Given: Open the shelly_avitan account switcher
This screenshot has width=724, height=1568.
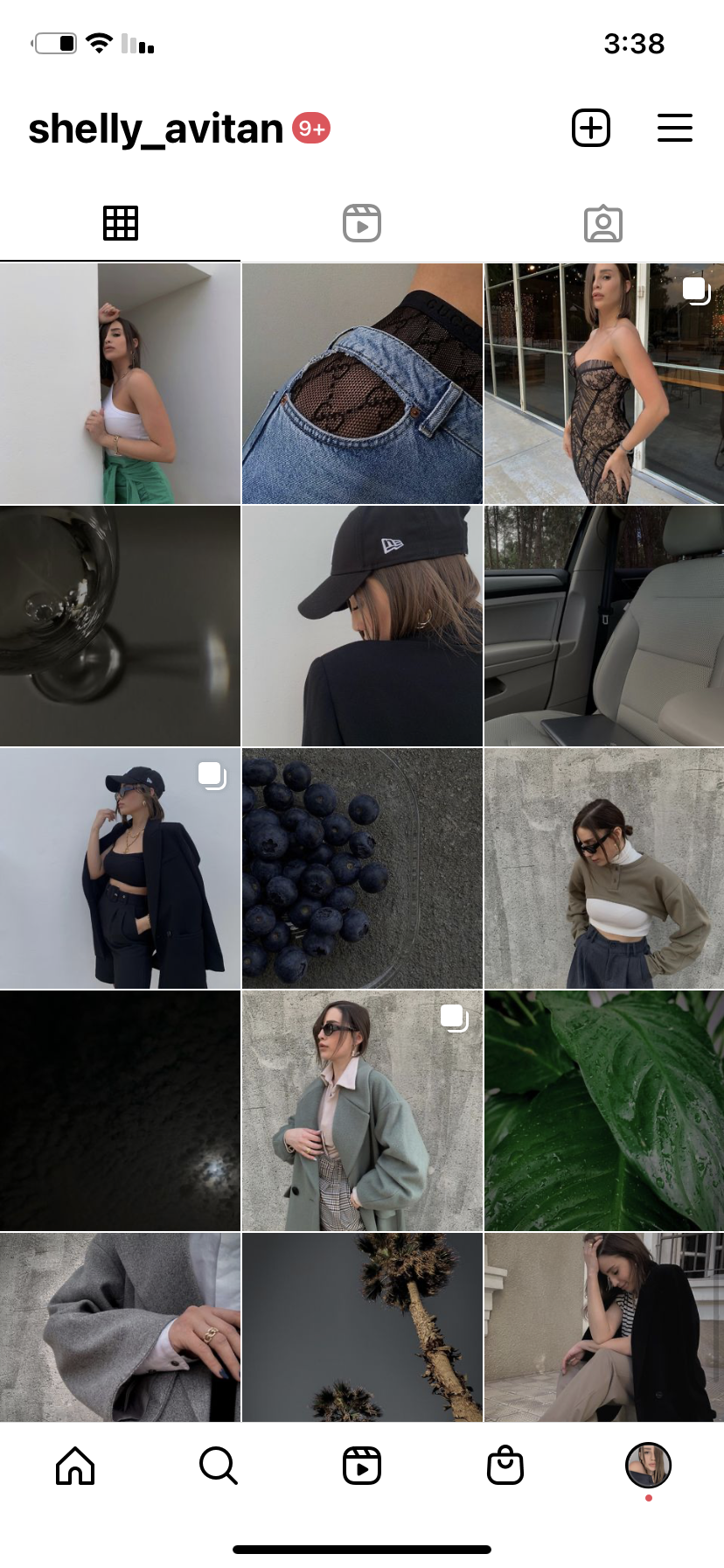Looking at the screenshot, I should [156, 129].
